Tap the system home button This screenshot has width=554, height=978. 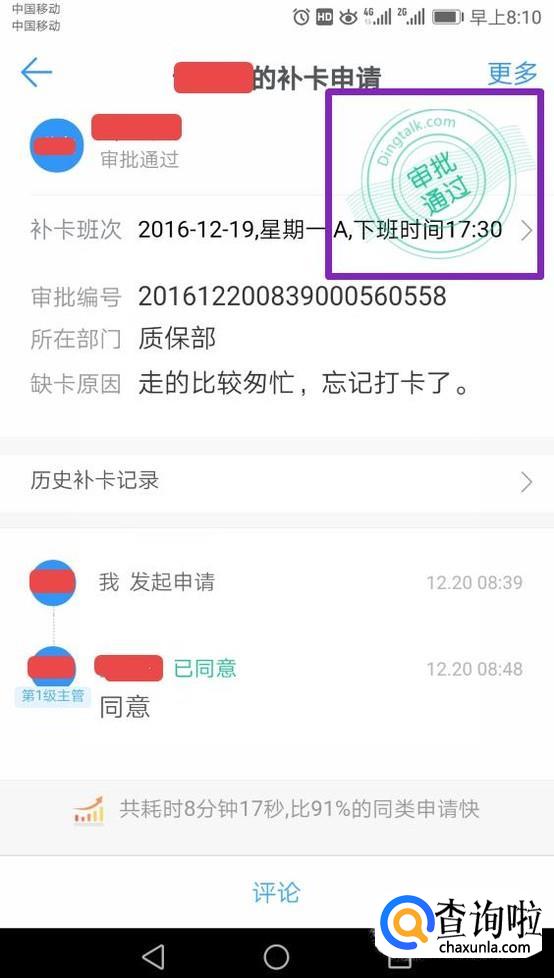click(276, 956)
